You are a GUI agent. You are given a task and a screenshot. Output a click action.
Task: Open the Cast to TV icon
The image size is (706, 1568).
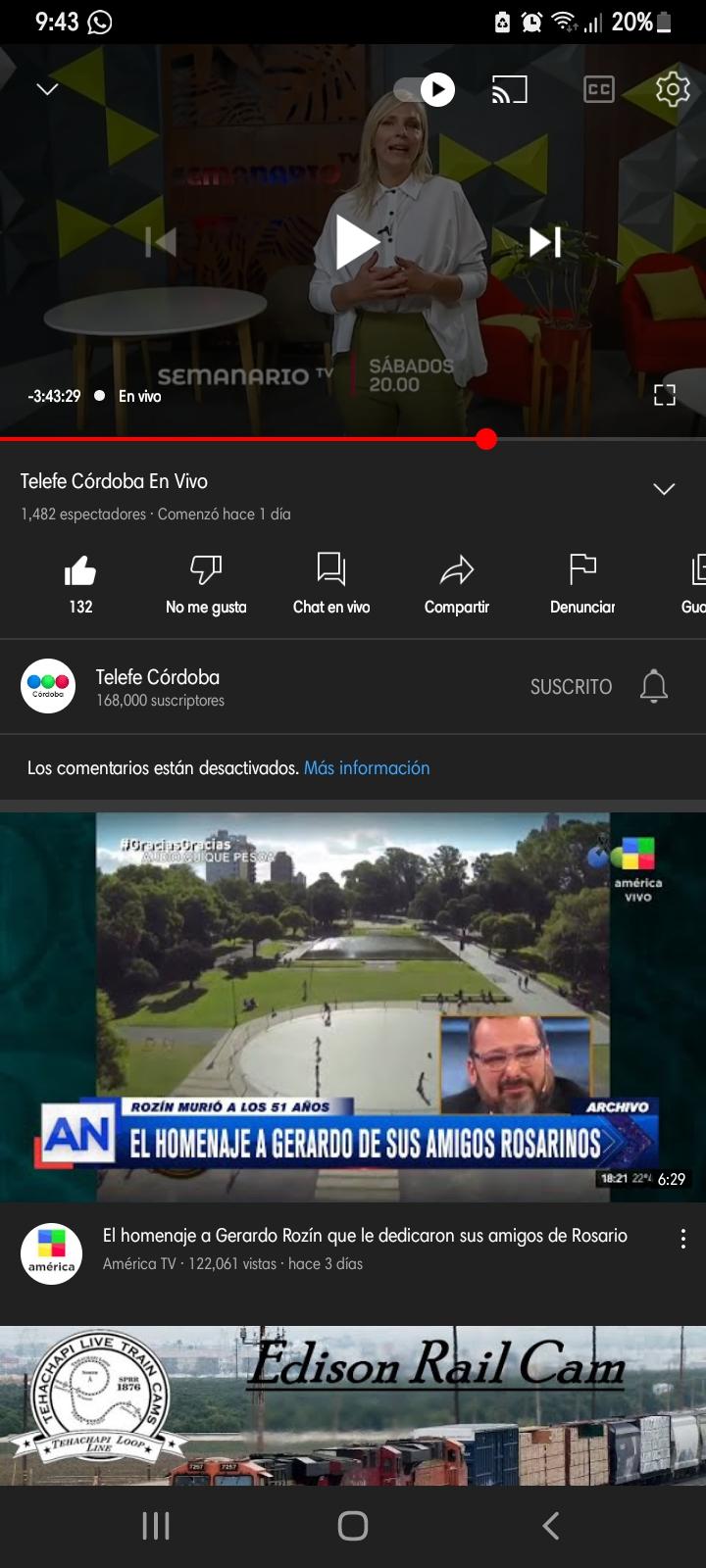coord(509,89)
